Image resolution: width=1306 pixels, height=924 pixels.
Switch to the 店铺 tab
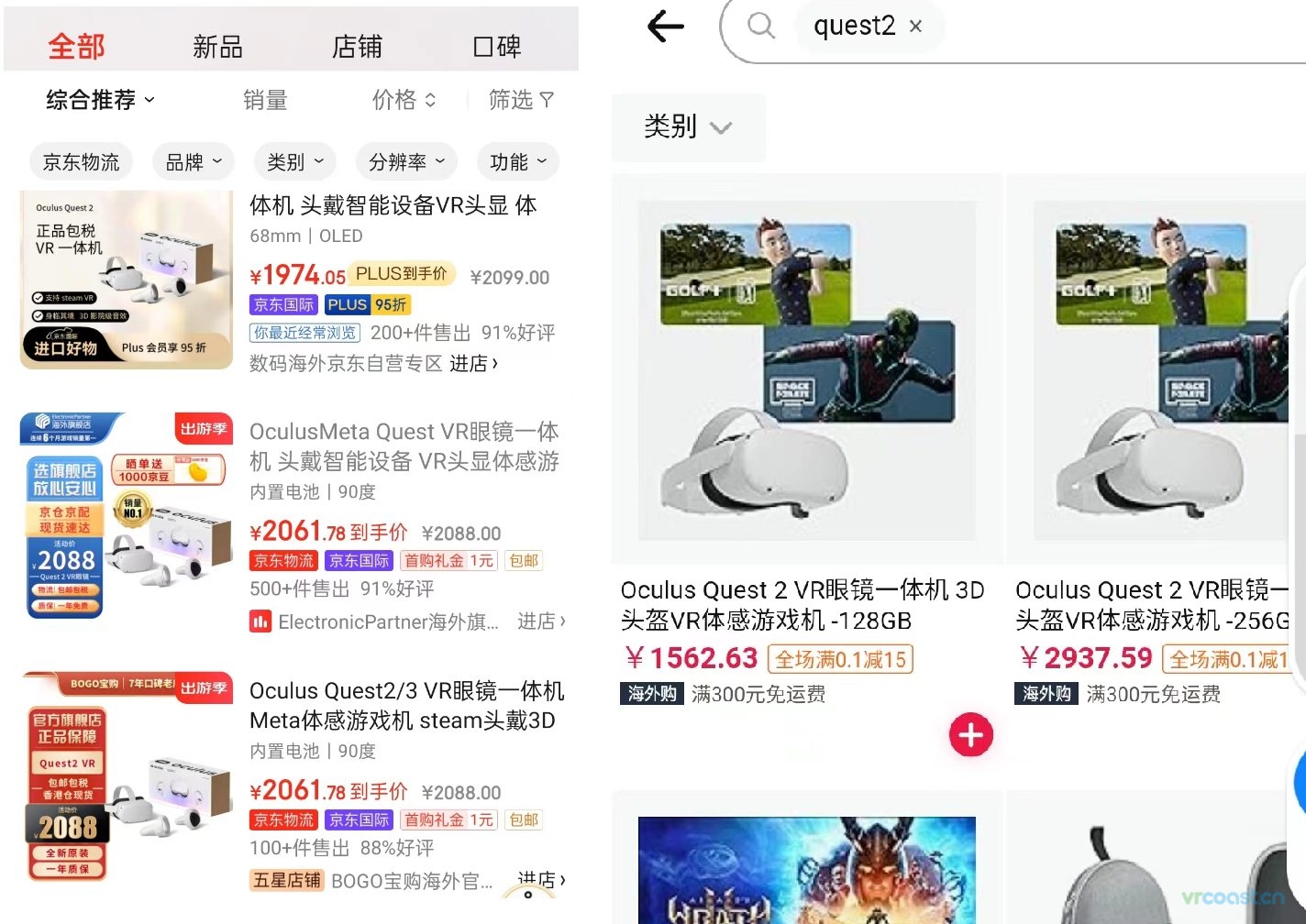[357, 46]
